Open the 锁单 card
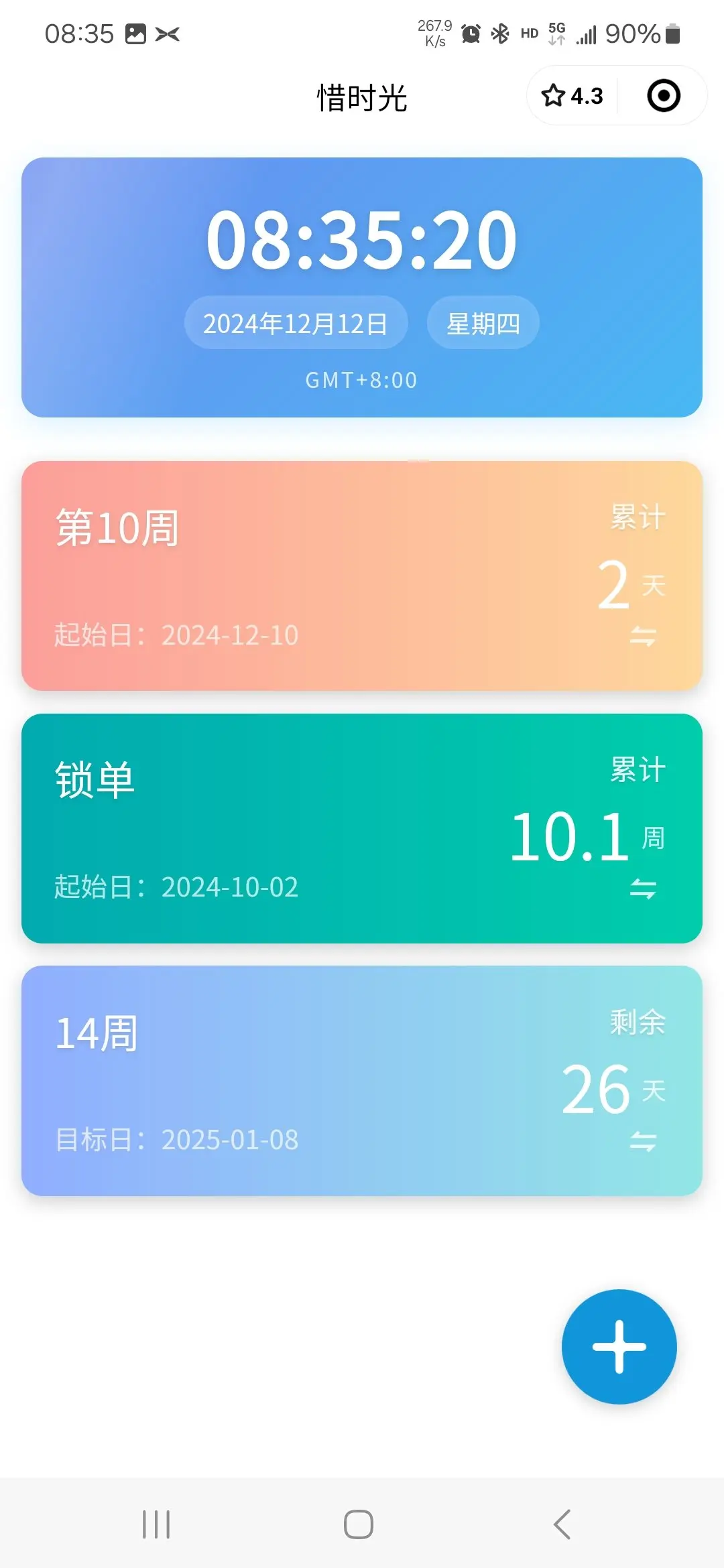The width and height of the screenshot is (724, 1568). pos(362,828)
